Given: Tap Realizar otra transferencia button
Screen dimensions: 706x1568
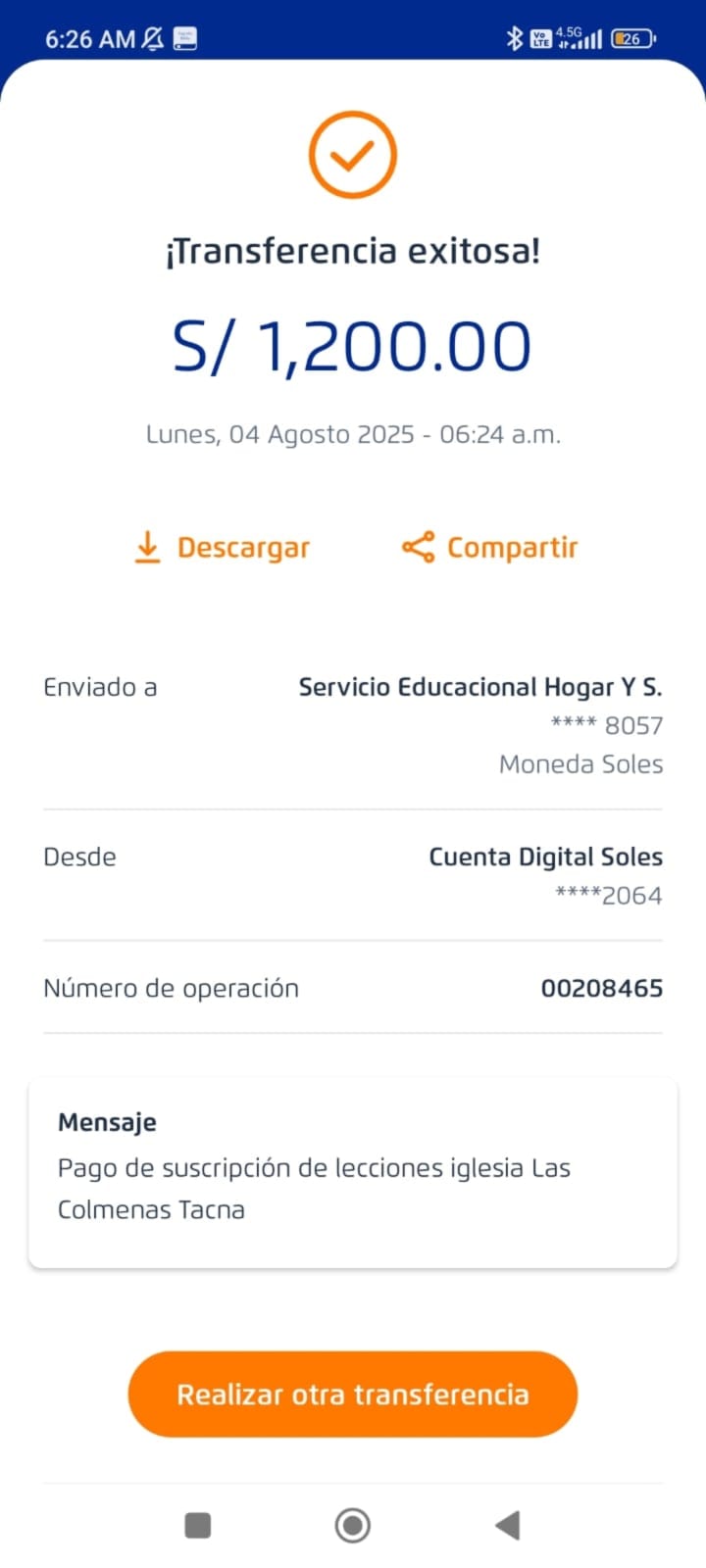Looking at the screenshot, I should click(353, 1394).
